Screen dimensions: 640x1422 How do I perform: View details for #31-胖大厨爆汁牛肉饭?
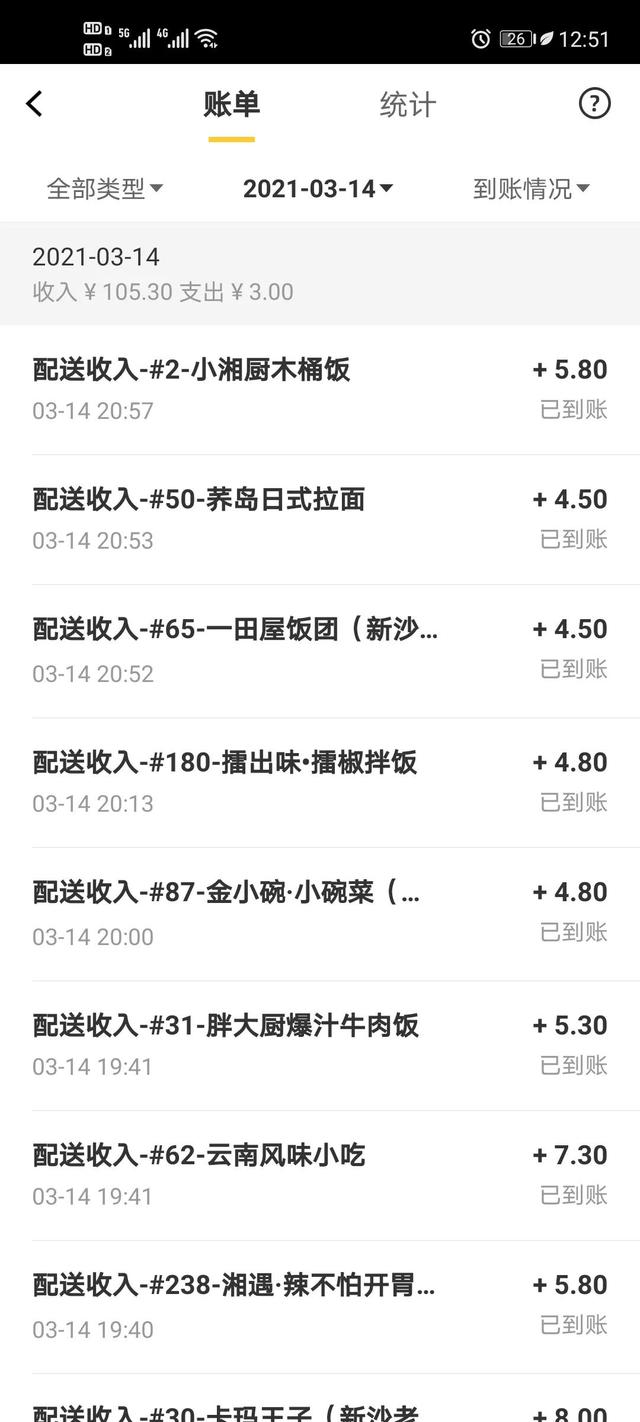coord(320,1044)
